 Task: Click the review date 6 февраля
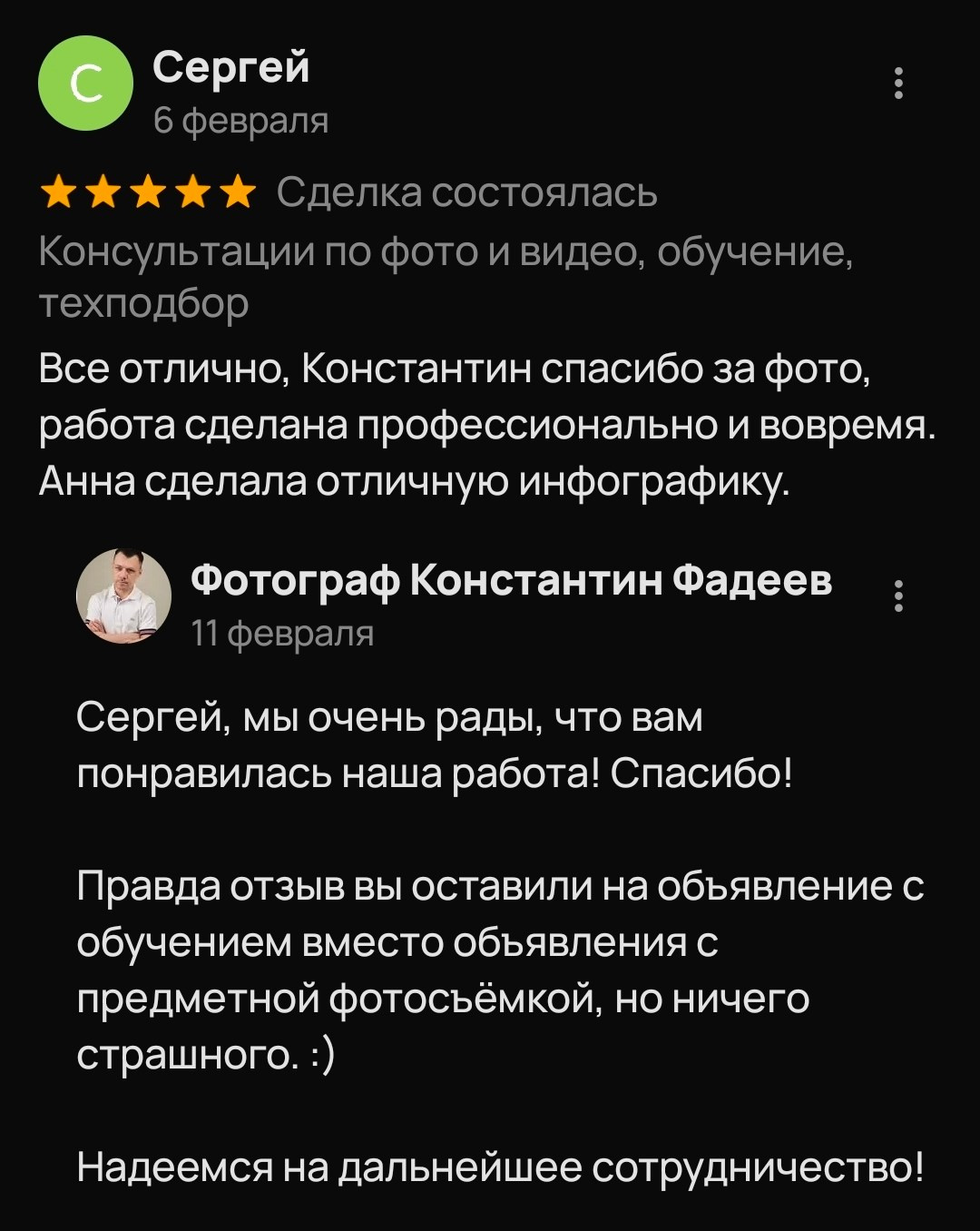[x=243, y=120]
